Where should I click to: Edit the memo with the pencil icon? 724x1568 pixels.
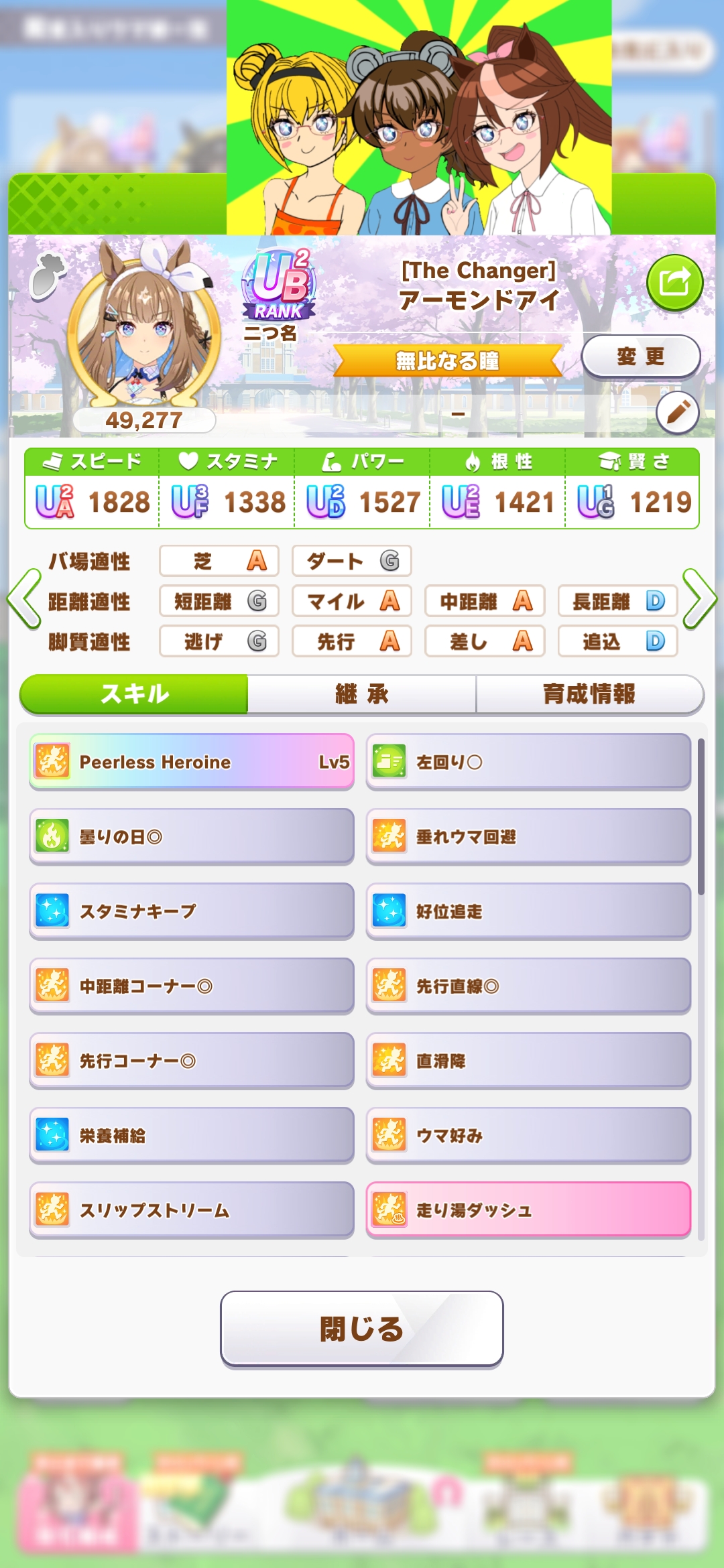coord(677,412)
